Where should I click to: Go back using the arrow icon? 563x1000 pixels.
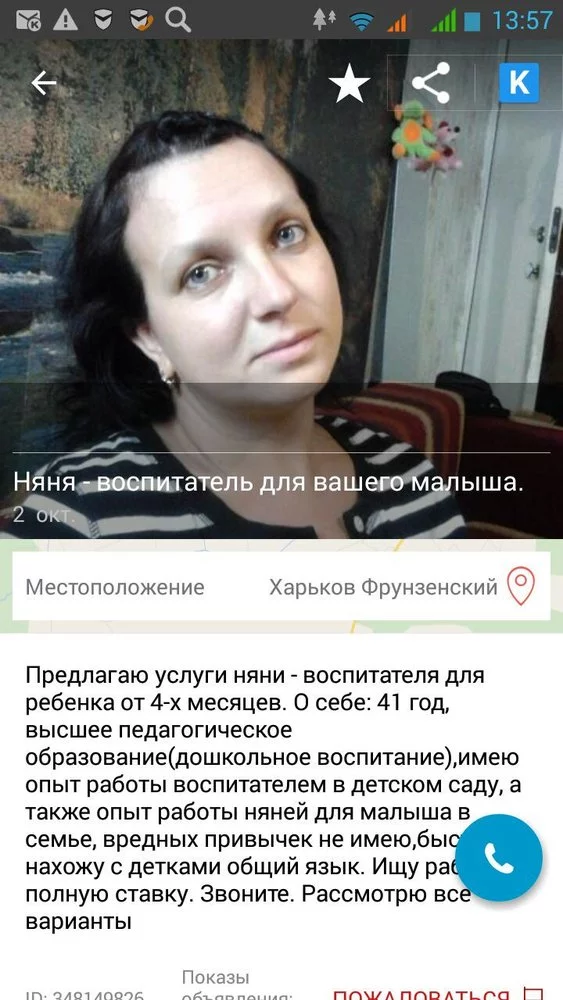coord(43,83)
